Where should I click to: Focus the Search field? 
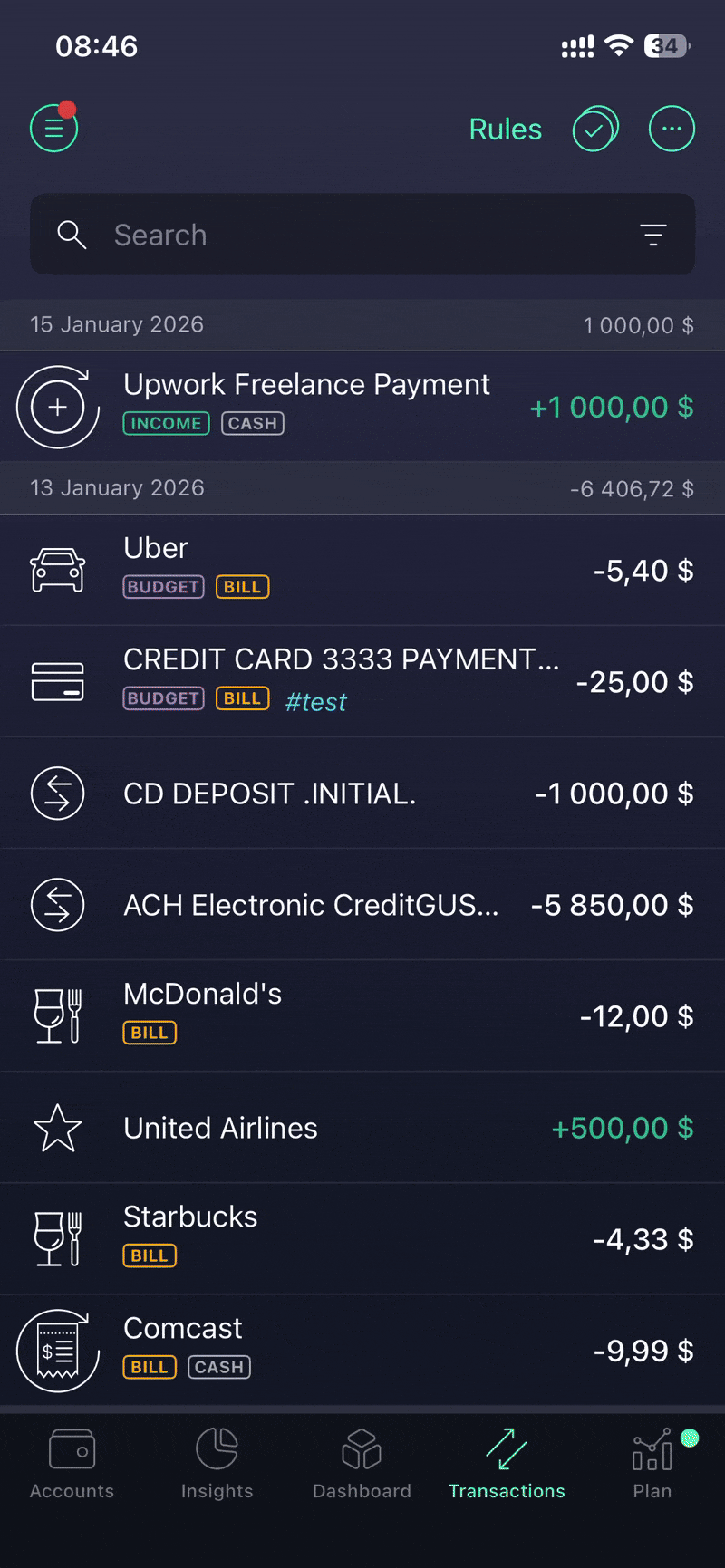[x=344, y=235]
